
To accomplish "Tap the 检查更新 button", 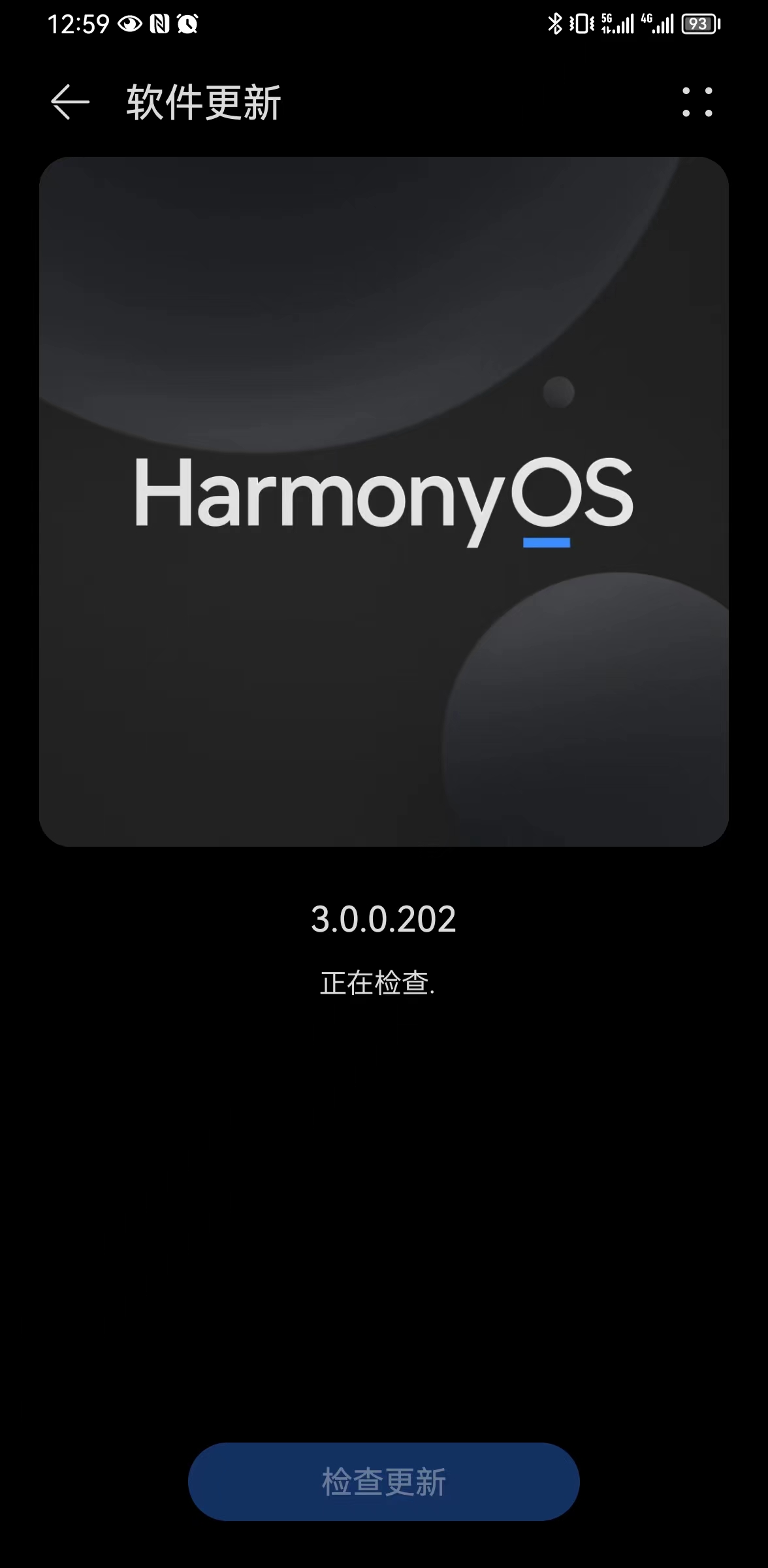I will click(x=383, y=1481).
